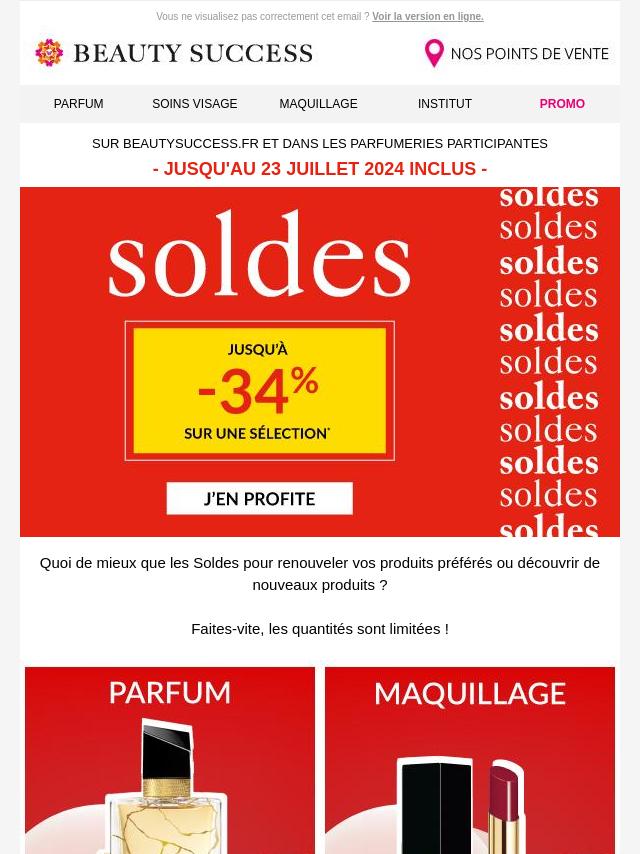
Task: Open the Parfum sale tile
Action: point(170,760)
